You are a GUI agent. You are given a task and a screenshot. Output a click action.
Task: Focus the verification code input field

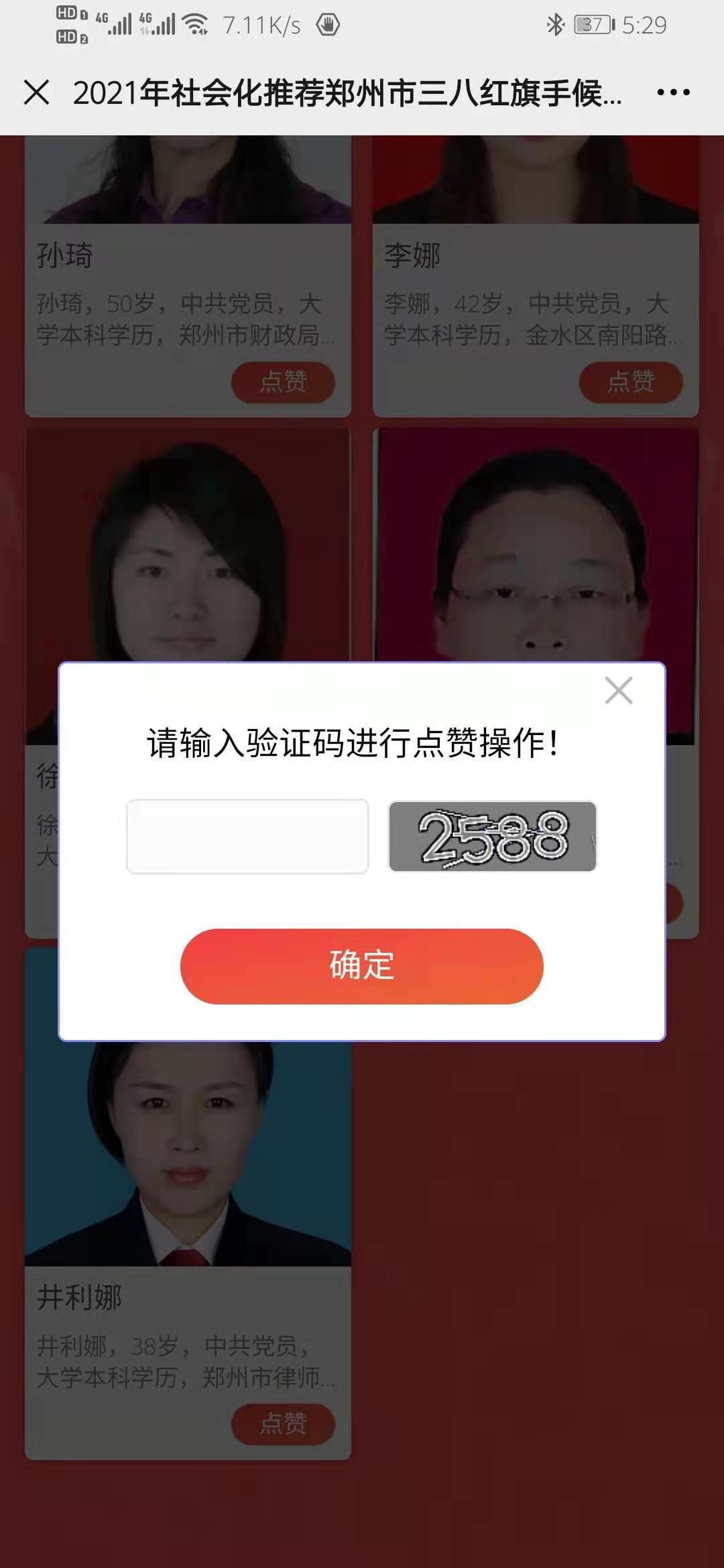coord(247,836)
